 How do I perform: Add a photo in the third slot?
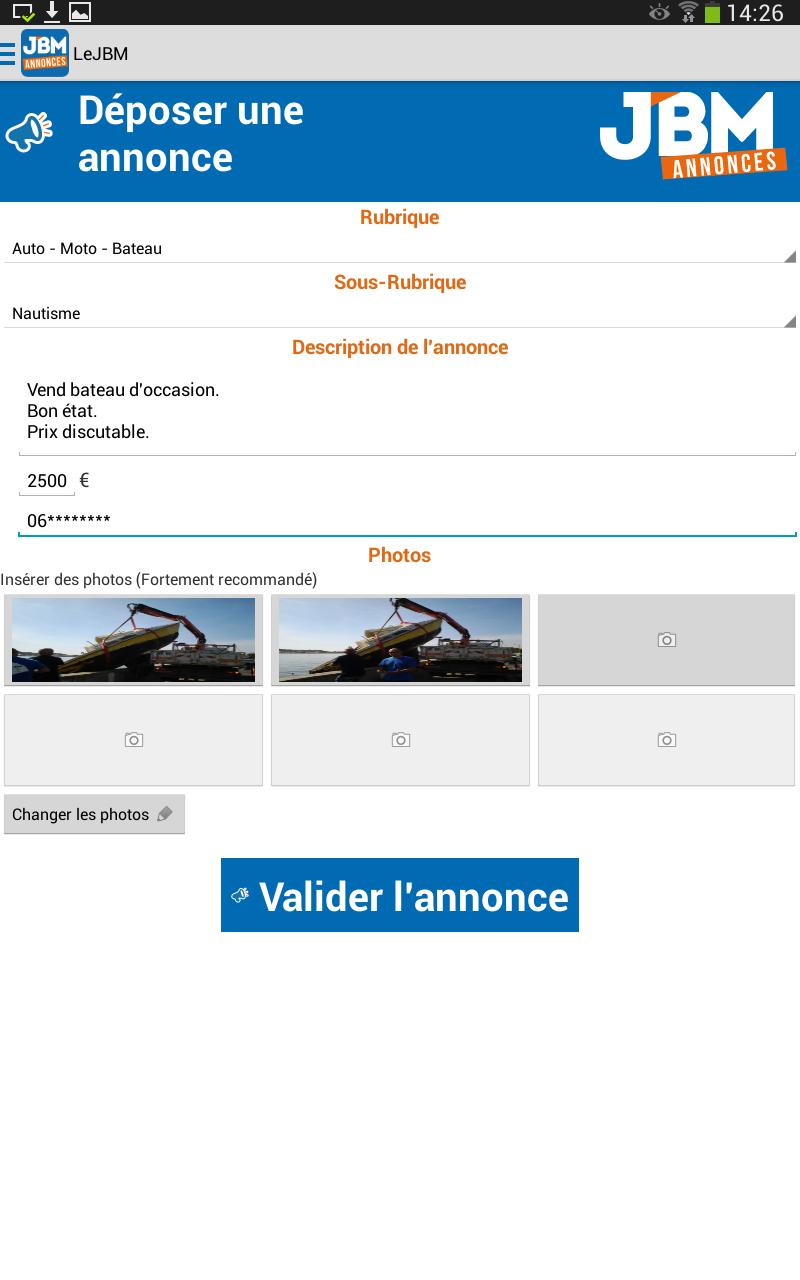[x=666, y=640]
